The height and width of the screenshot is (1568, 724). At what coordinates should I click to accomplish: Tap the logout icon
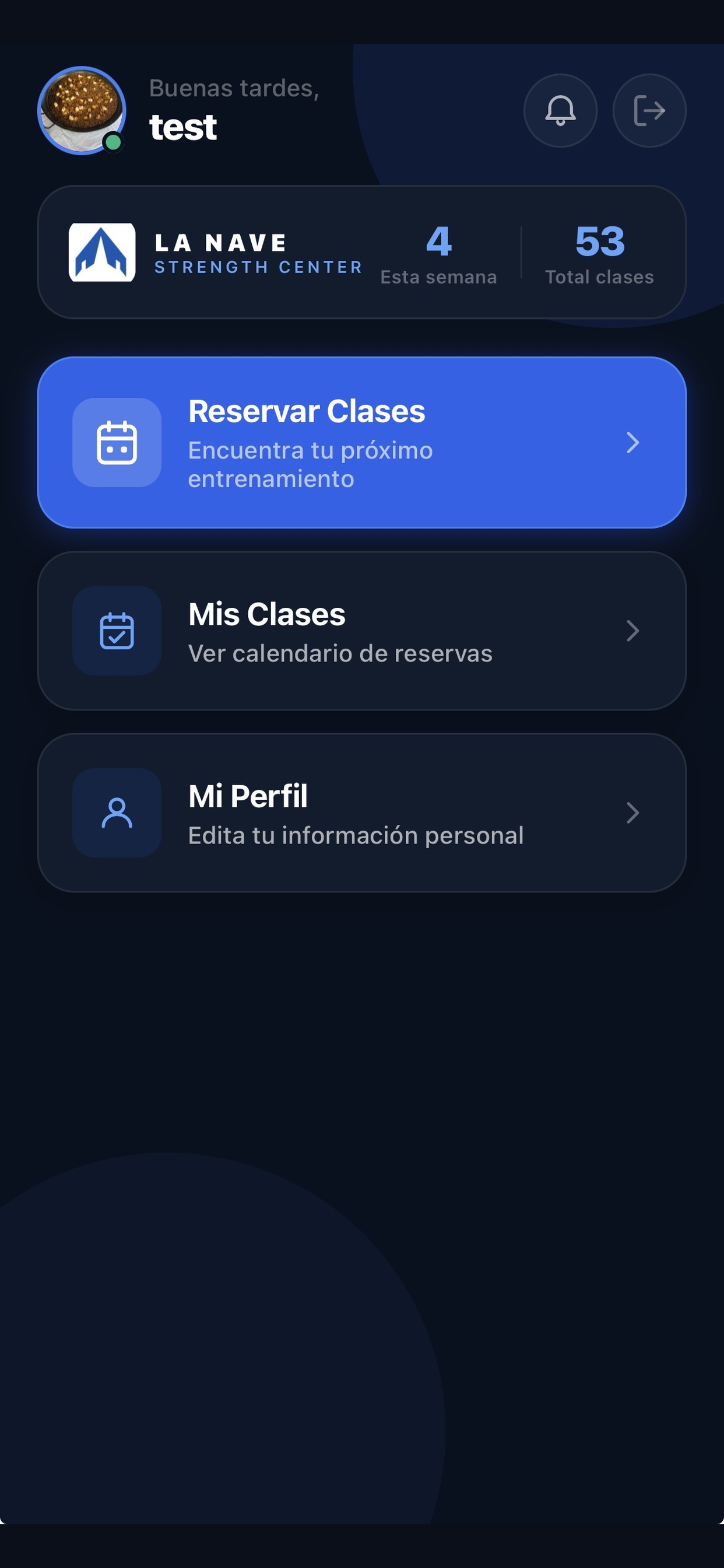tap(649, 110)
